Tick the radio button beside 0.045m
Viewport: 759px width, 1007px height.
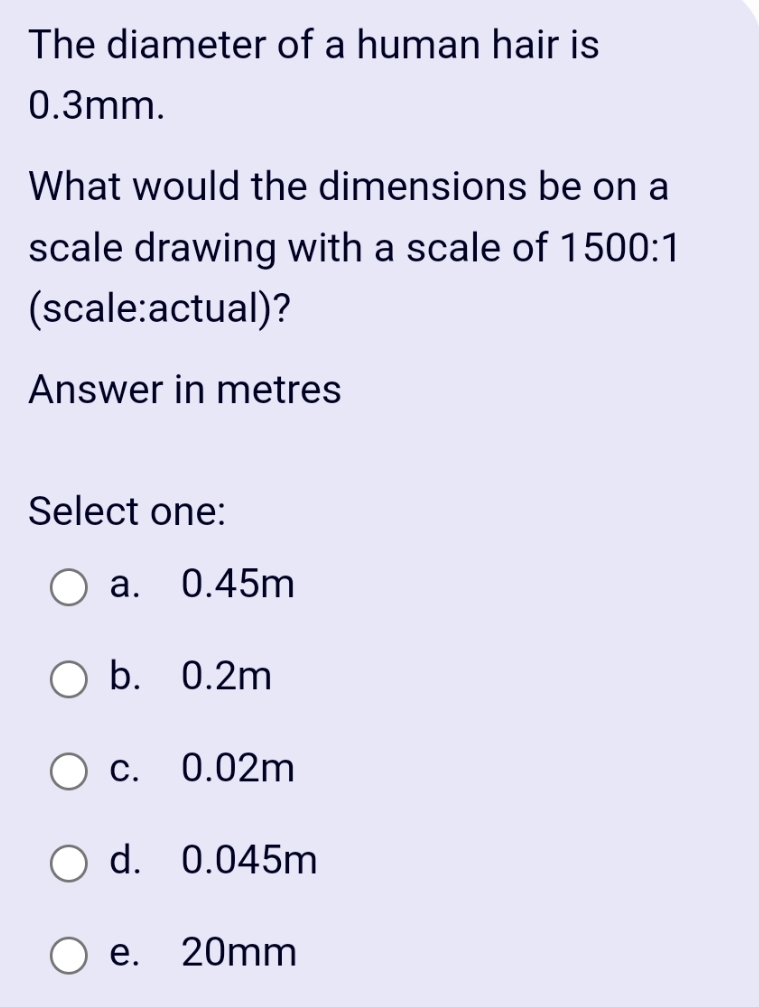coord(66,863)
